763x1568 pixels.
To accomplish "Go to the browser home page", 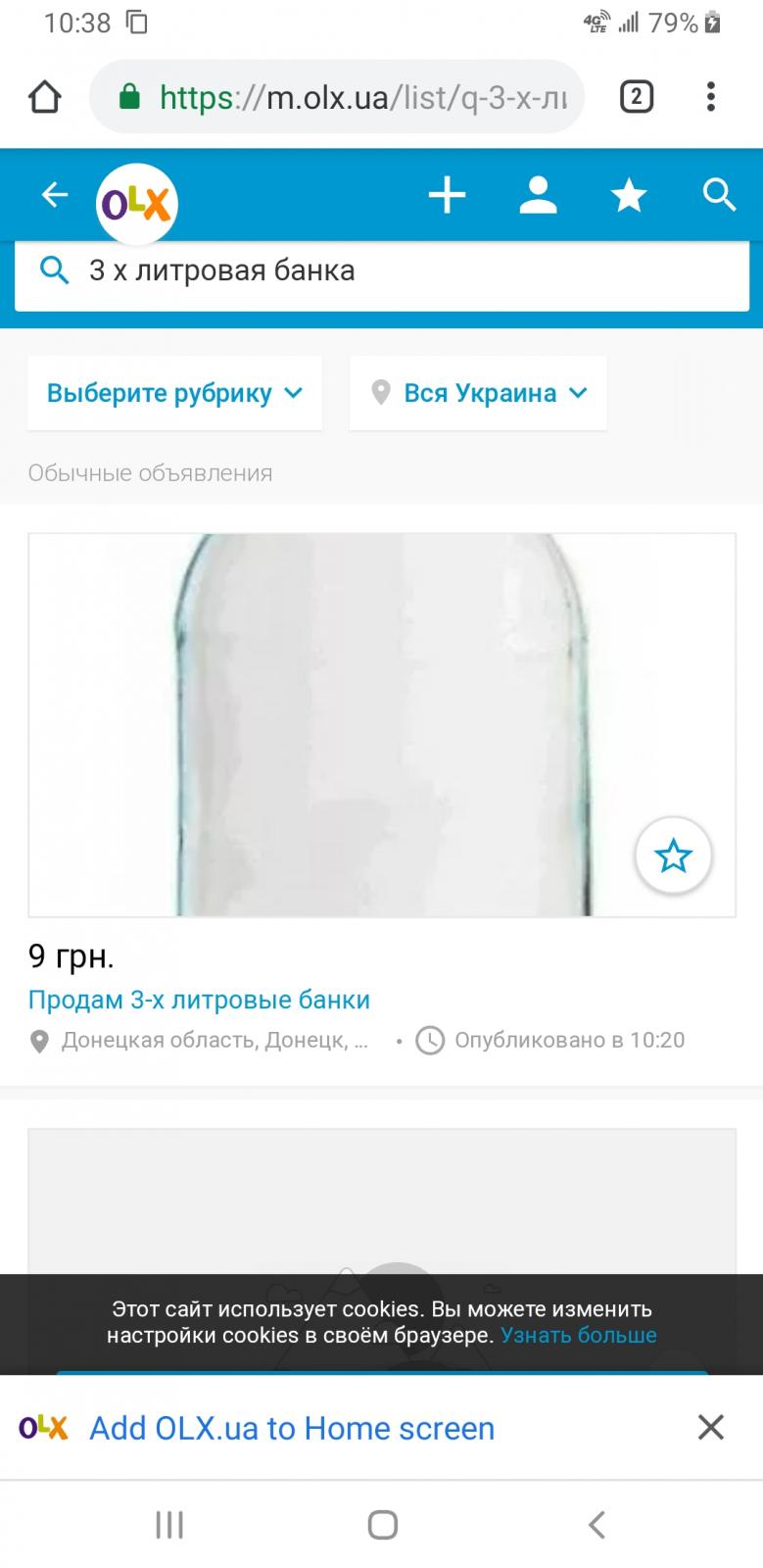I will pos(45,97).
